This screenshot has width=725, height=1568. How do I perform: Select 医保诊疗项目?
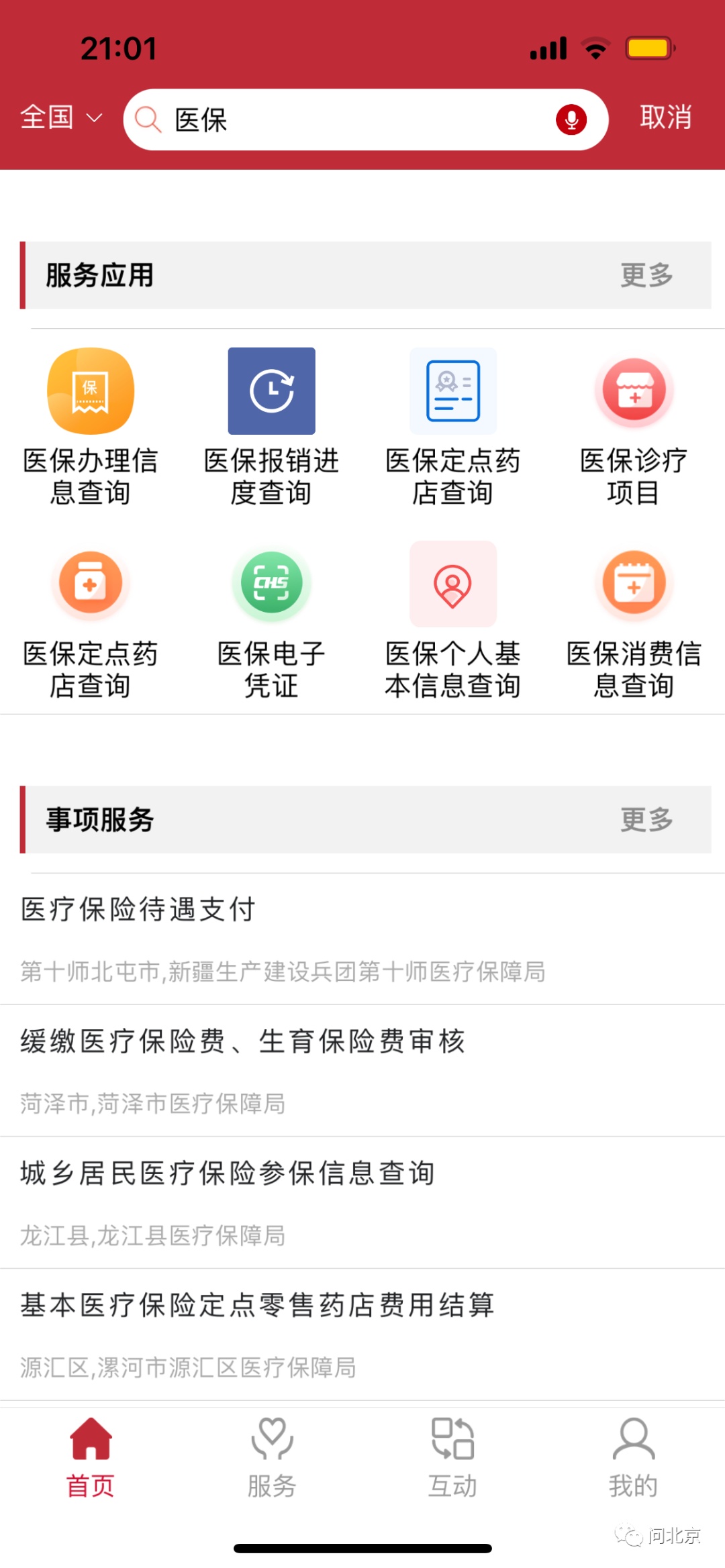coord(634,426)
